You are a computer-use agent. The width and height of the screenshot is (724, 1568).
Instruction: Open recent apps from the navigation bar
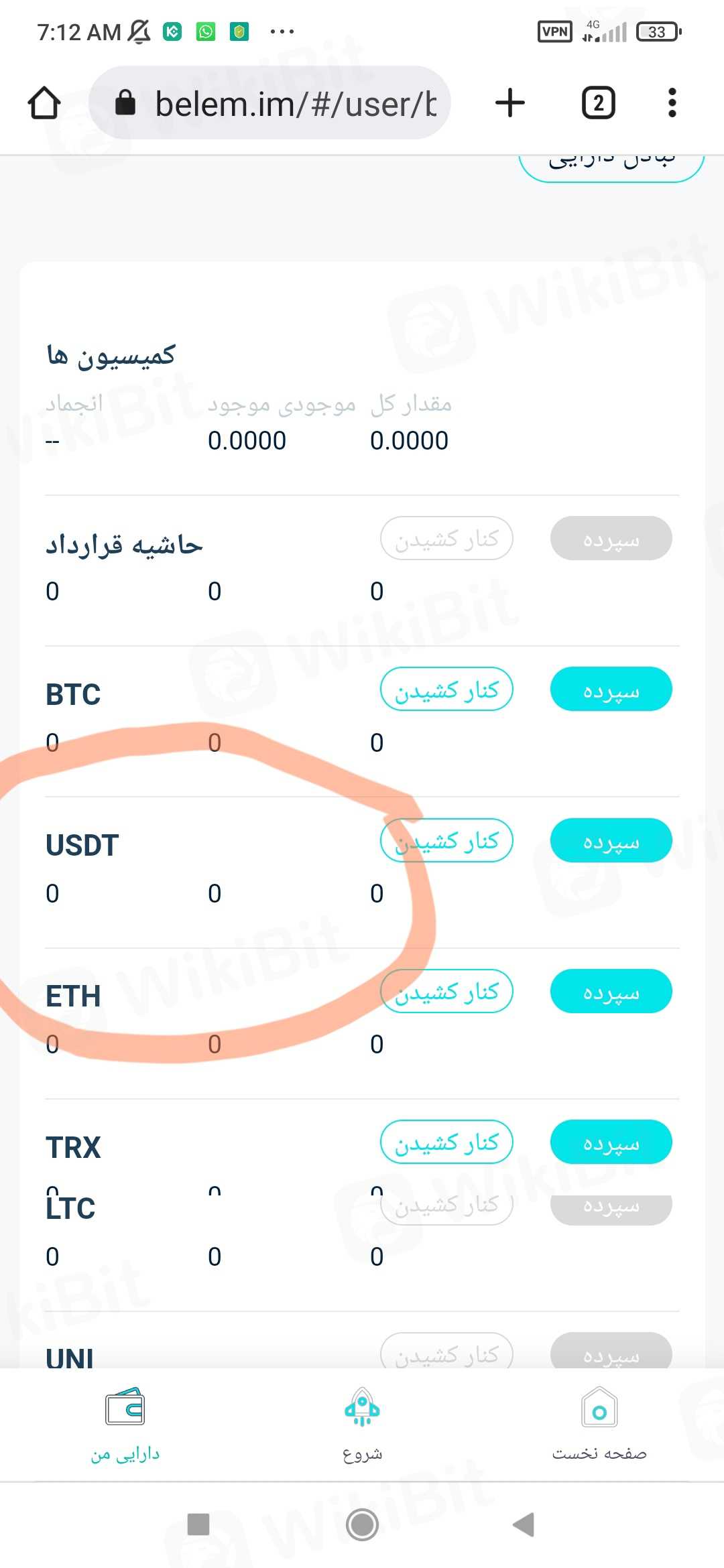click(198, 1524)
